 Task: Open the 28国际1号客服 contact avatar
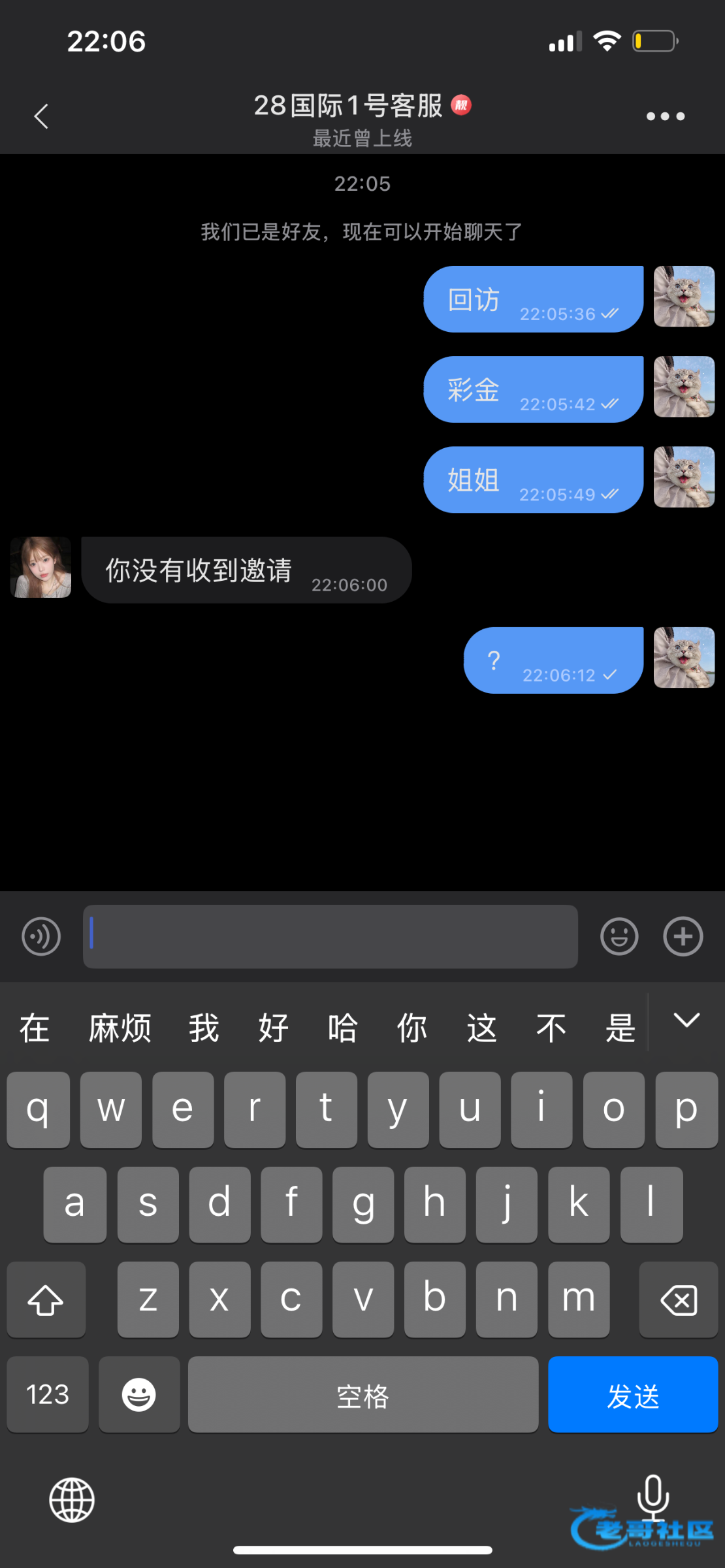[40, 567]
